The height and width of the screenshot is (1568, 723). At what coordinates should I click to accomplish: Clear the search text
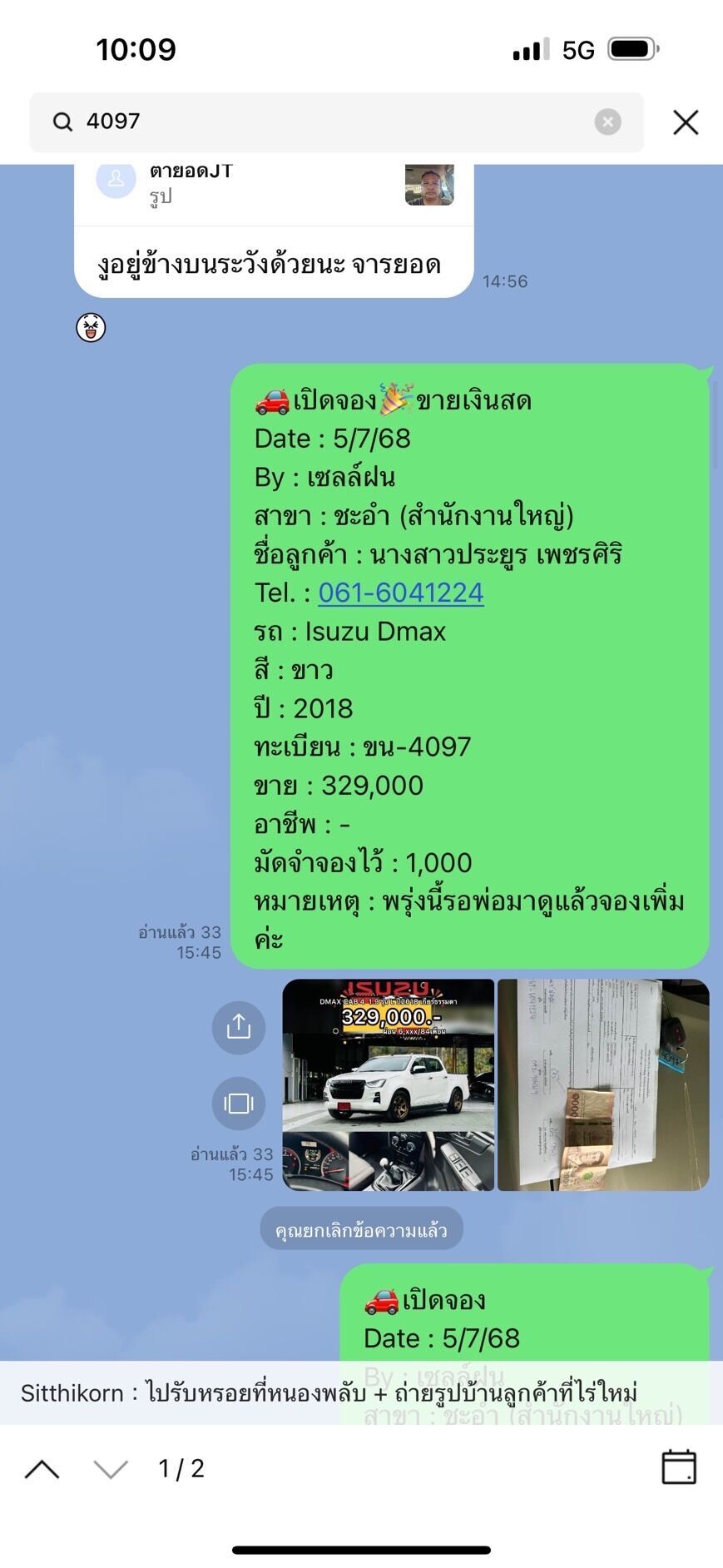pyautogui.click(x=607, y=122)
